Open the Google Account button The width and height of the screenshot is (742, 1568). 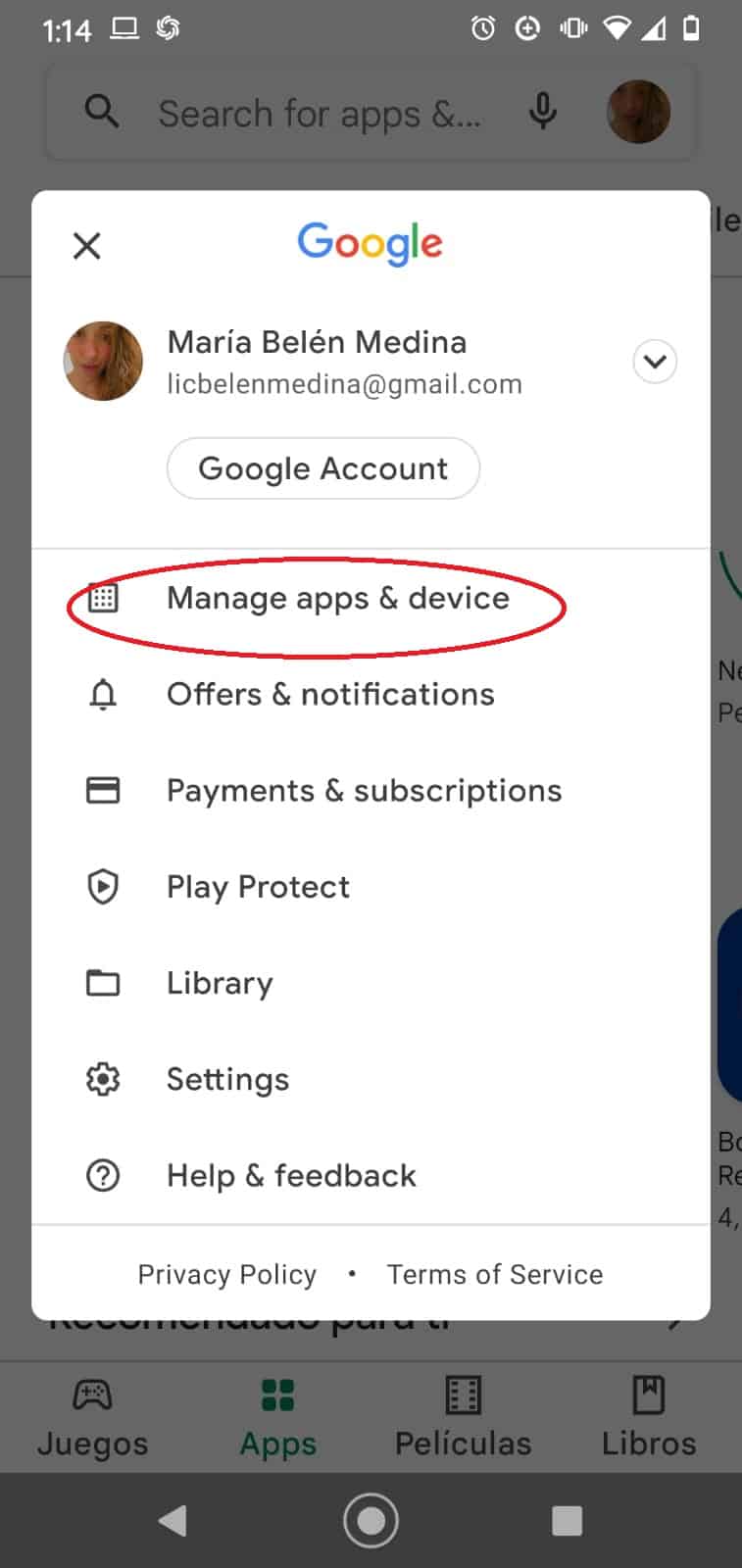(x=323, y=468)
